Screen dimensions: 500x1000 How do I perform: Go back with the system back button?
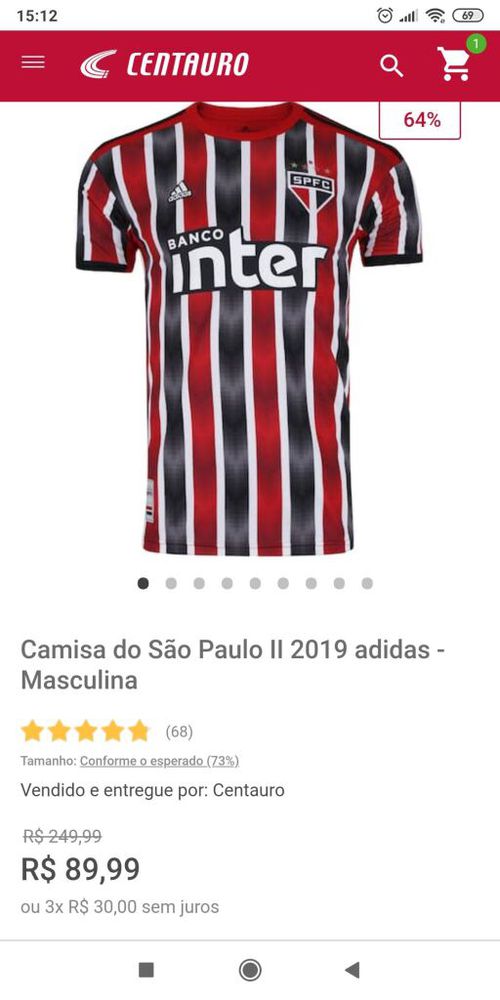[352, 970]
